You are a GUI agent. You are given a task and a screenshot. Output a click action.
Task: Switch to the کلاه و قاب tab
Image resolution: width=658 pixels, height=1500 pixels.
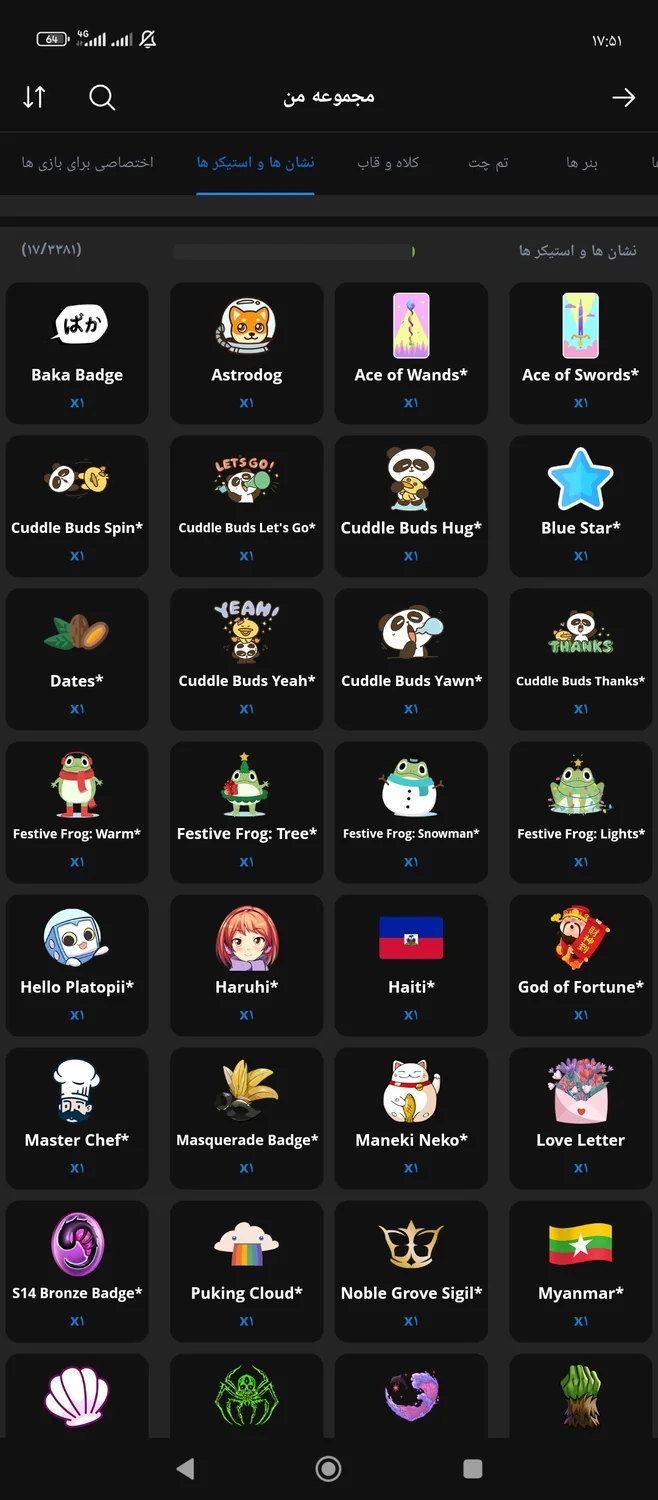[388, 162]
